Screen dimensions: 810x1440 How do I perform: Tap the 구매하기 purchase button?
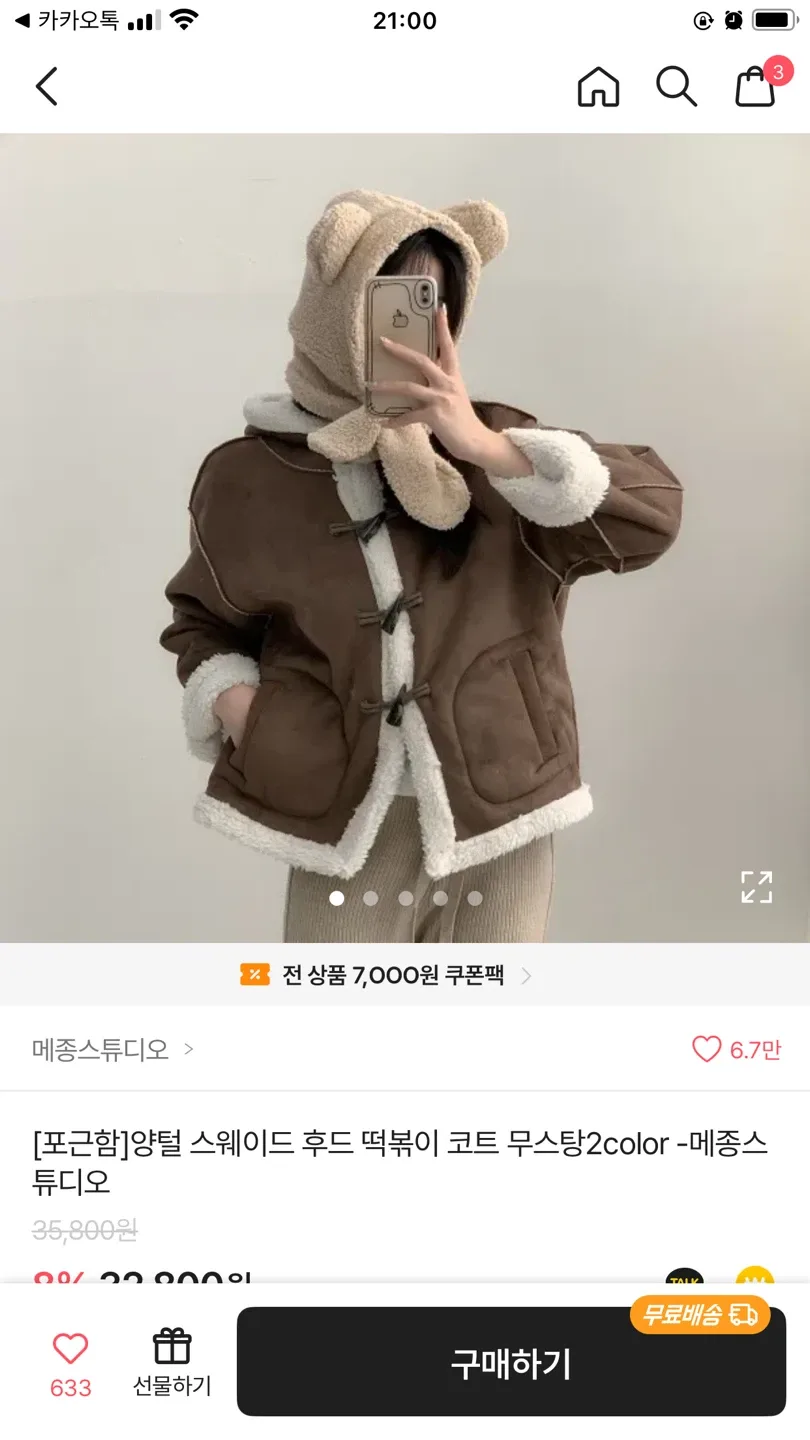(x=510, y=1362)
